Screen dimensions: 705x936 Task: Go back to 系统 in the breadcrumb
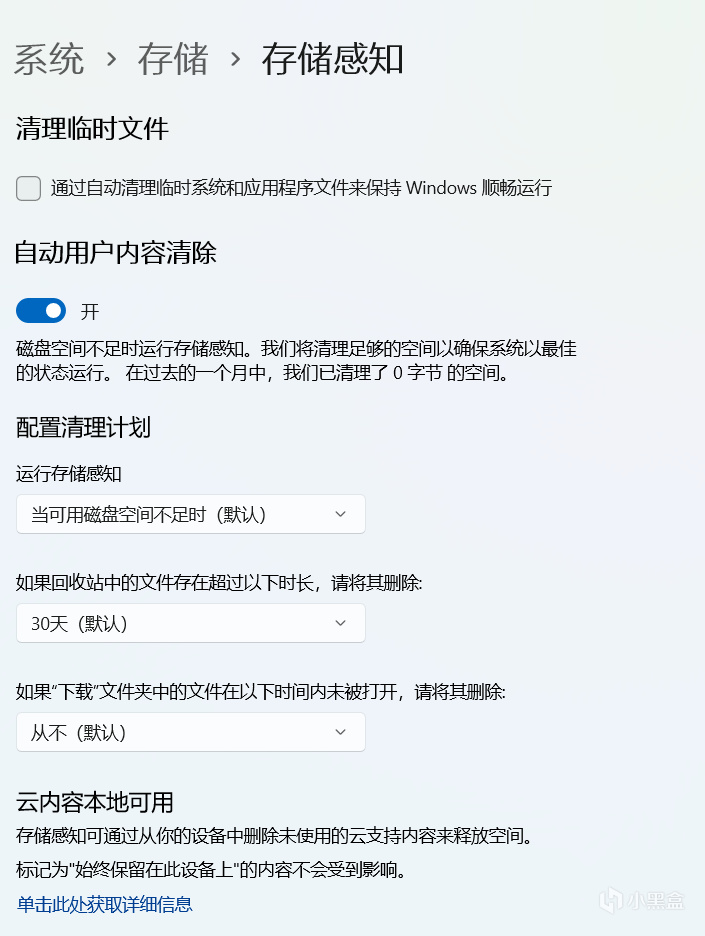(x=49, y=59)
